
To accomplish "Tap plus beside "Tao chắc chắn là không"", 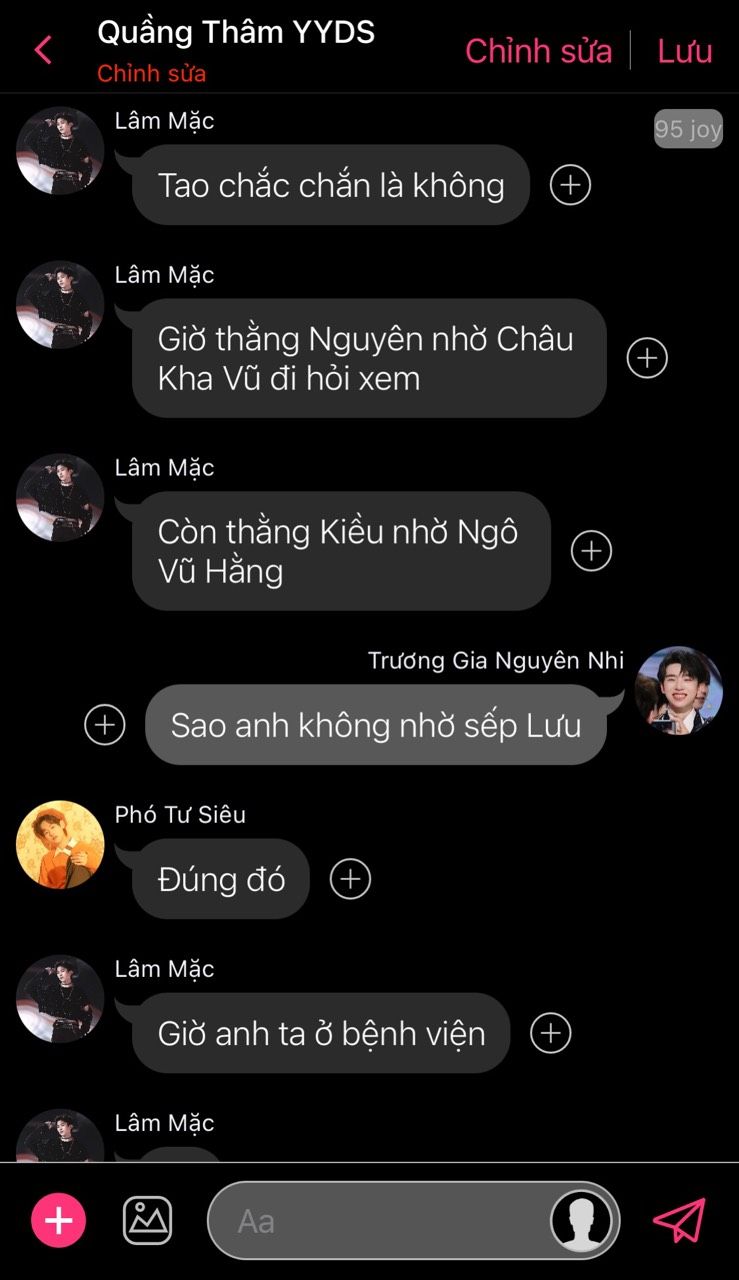I will point(570,185).
